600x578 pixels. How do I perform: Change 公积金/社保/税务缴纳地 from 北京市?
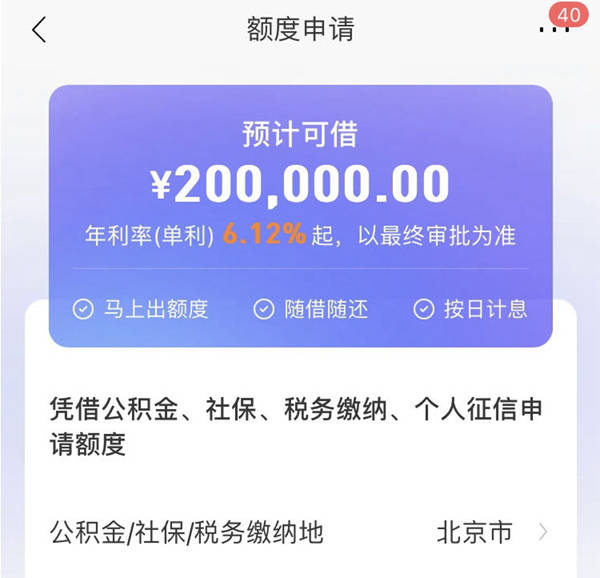coord(490,532)
